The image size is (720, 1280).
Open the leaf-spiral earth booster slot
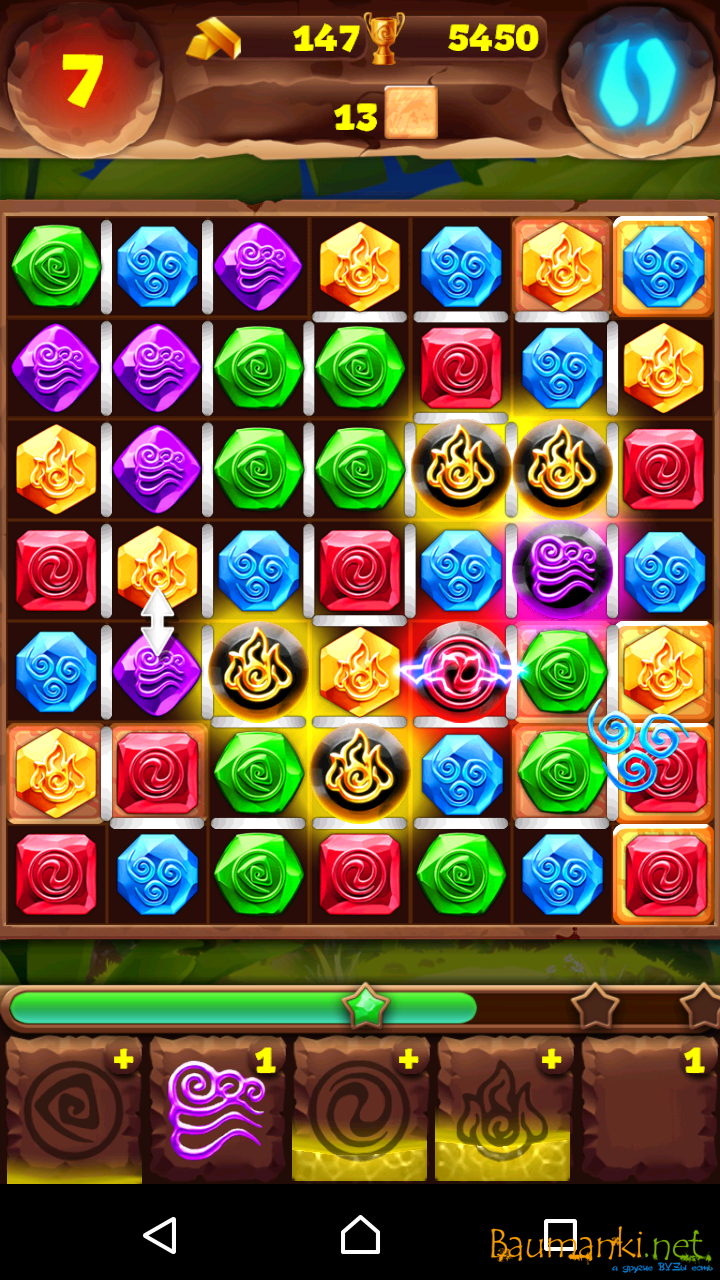pyautogui.click(x=73, y=1110)
